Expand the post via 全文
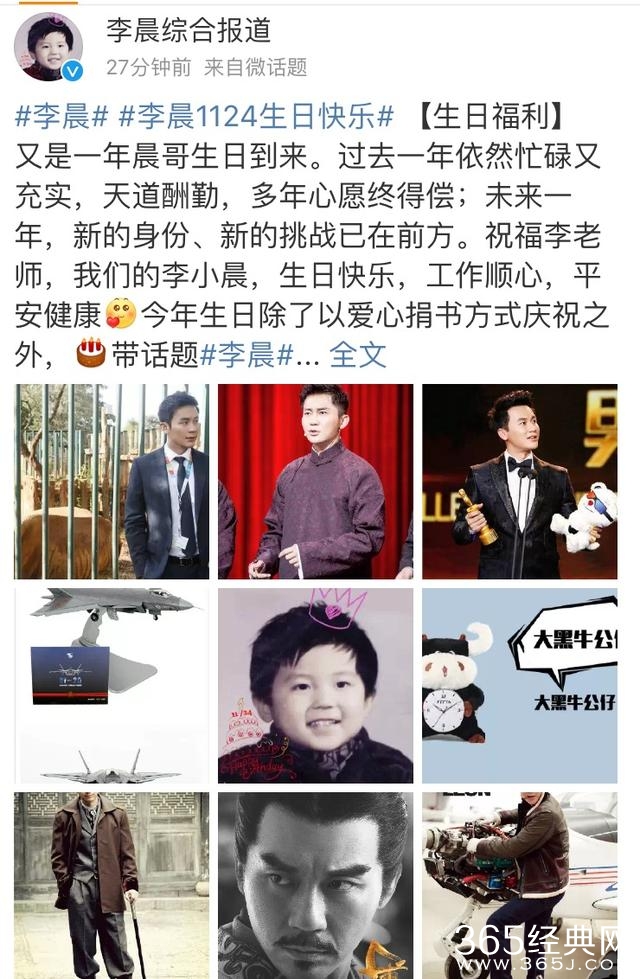This screenshot has height=979, width=640. pos(358,355)
